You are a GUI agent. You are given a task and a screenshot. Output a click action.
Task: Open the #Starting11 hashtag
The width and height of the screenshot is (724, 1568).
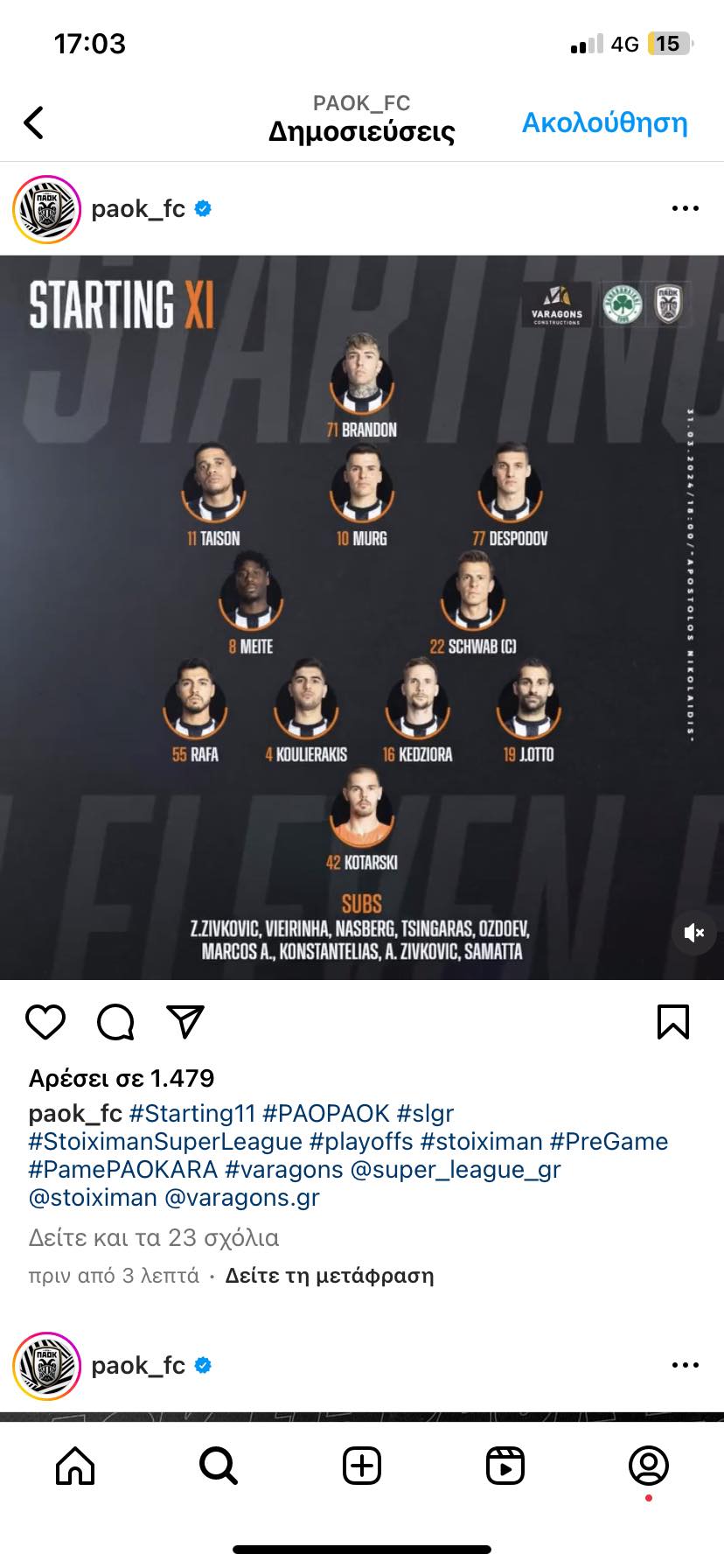(191, 1114)
